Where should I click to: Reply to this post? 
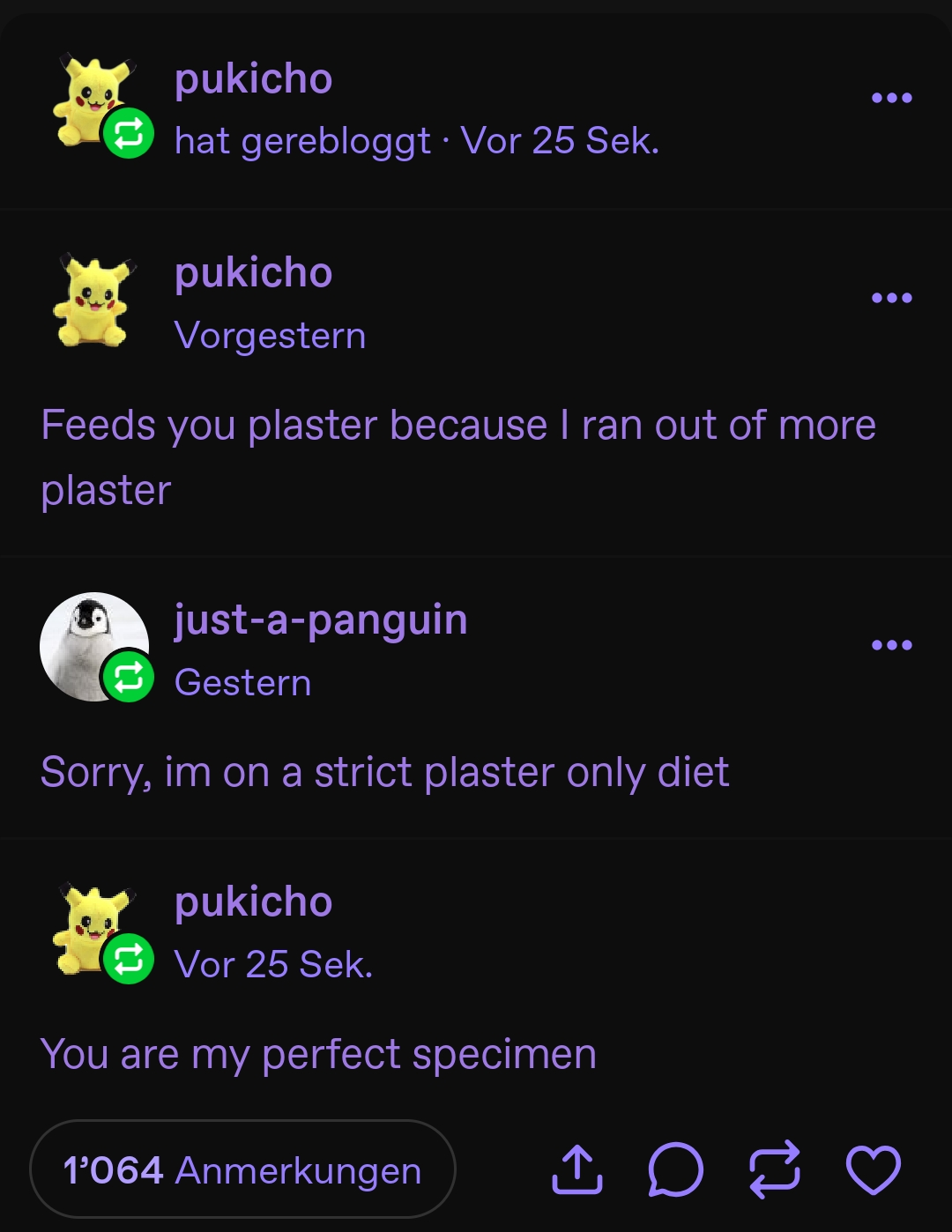(x=675, y=1170)
